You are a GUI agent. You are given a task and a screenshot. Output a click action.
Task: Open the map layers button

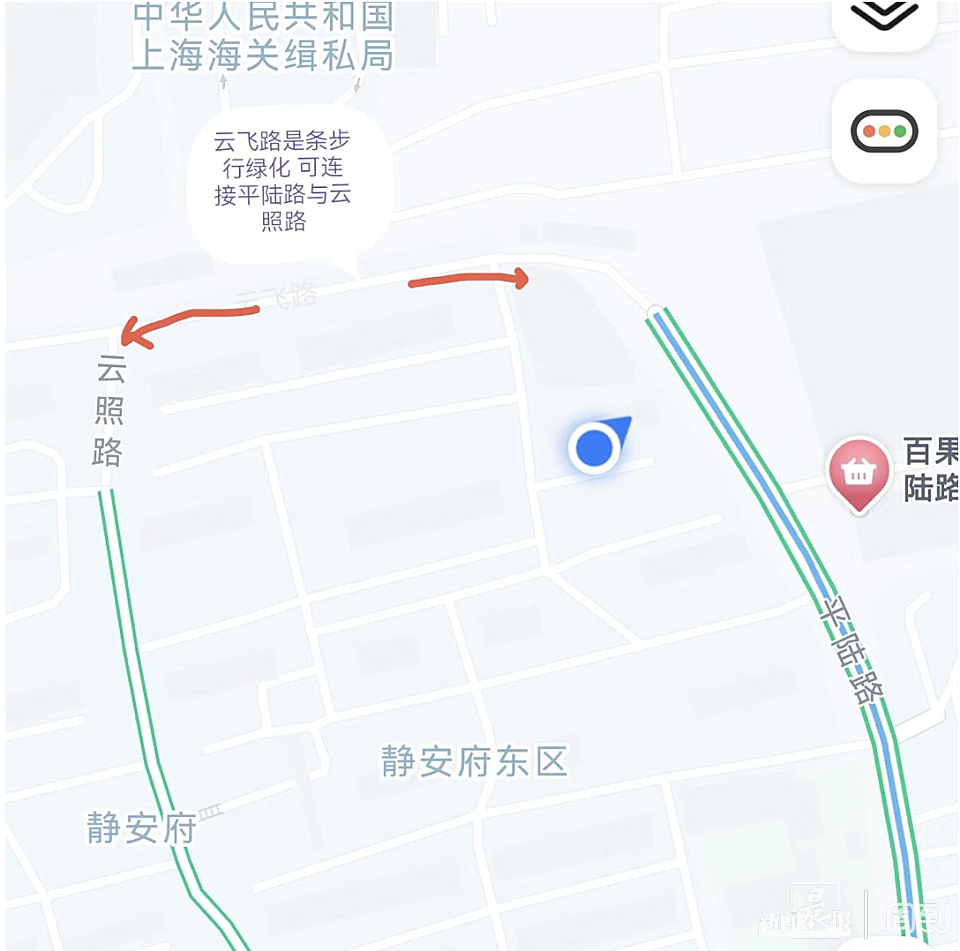884,18
